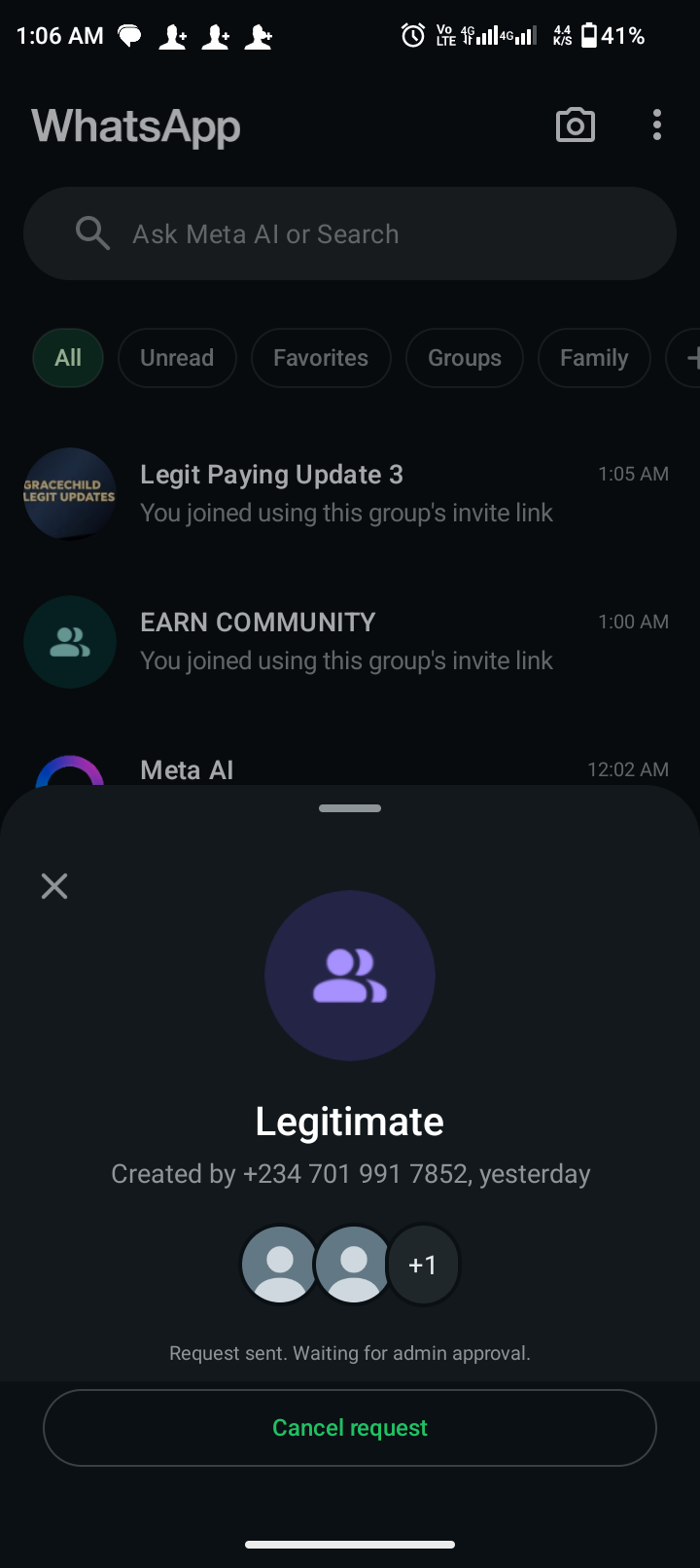Screen dimensions: 700x1568
Task: Show Favorites chats
Action: [x=321, y=358]
